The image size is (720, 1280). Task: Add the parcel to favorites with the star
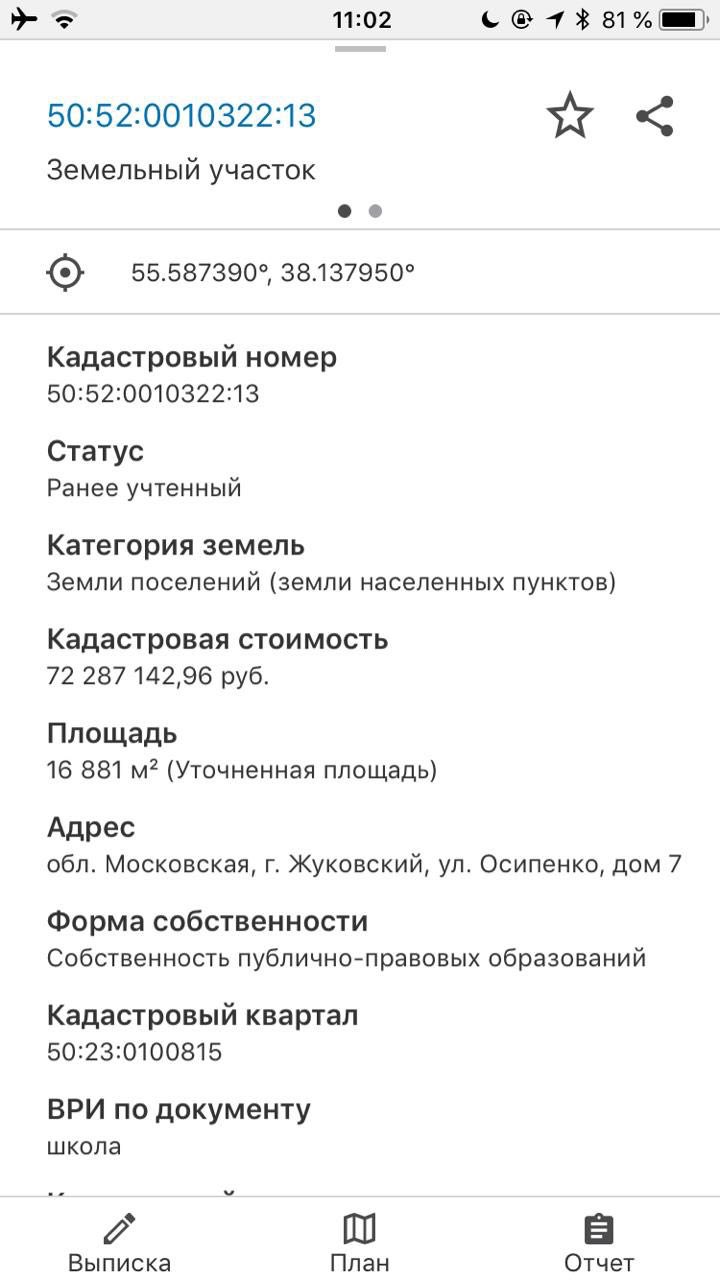[x=570, y=116]
